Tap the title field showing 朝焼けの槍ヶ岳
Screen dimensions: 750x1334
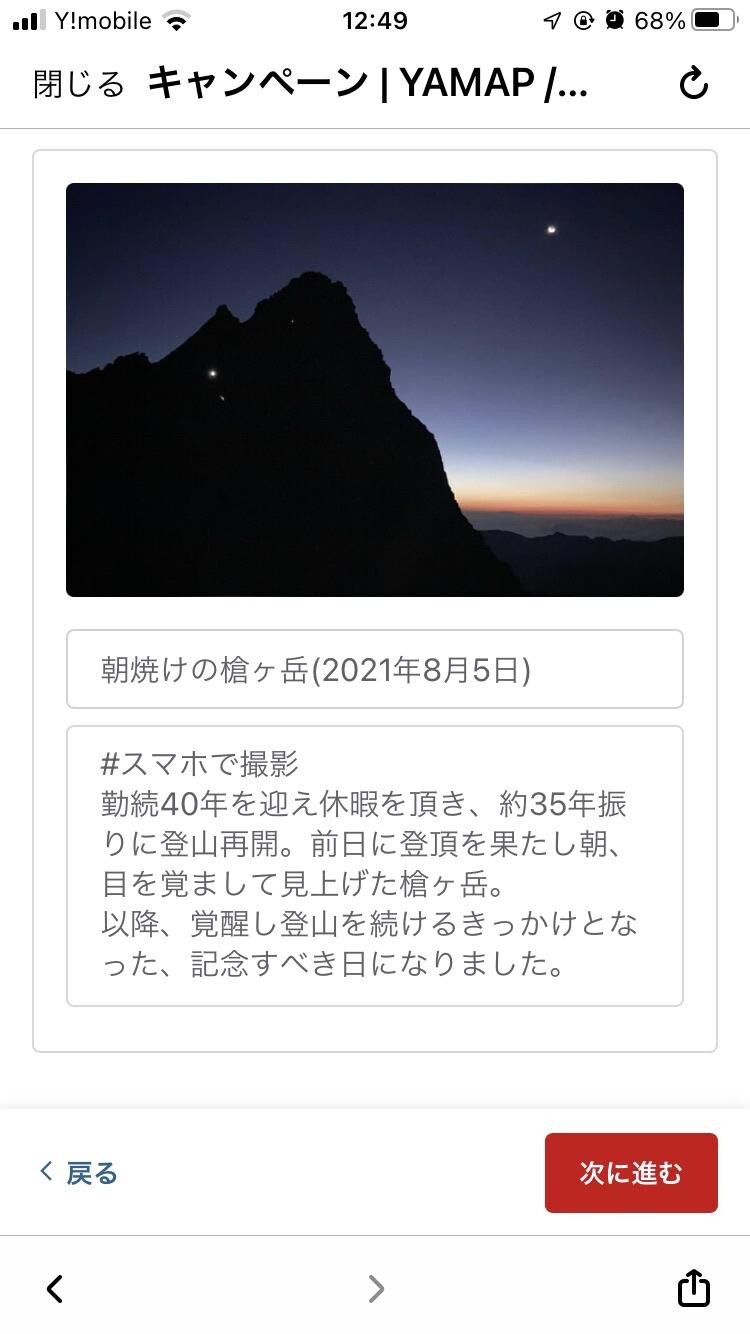click(x=375, y=669)
